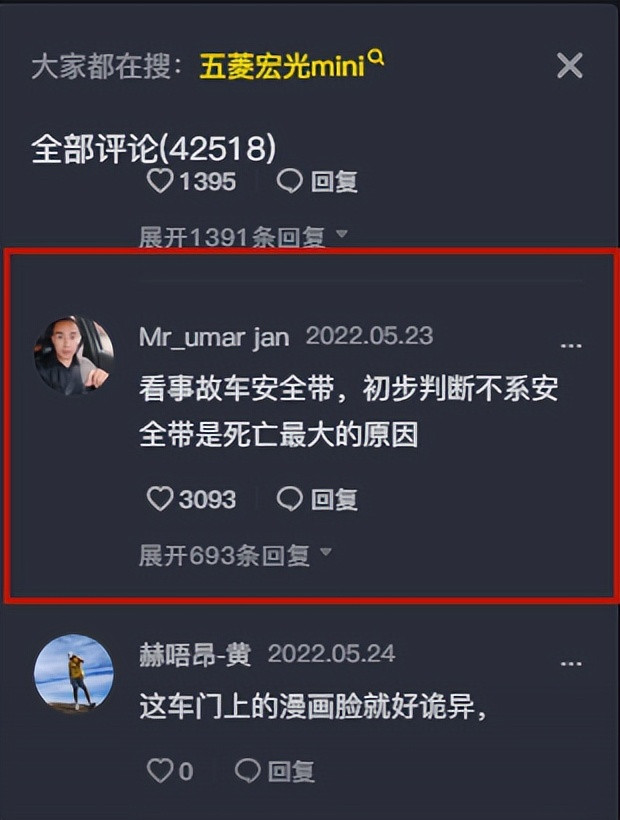Open the more options on 赫唔昂-黄's comment

coord(571,663)
